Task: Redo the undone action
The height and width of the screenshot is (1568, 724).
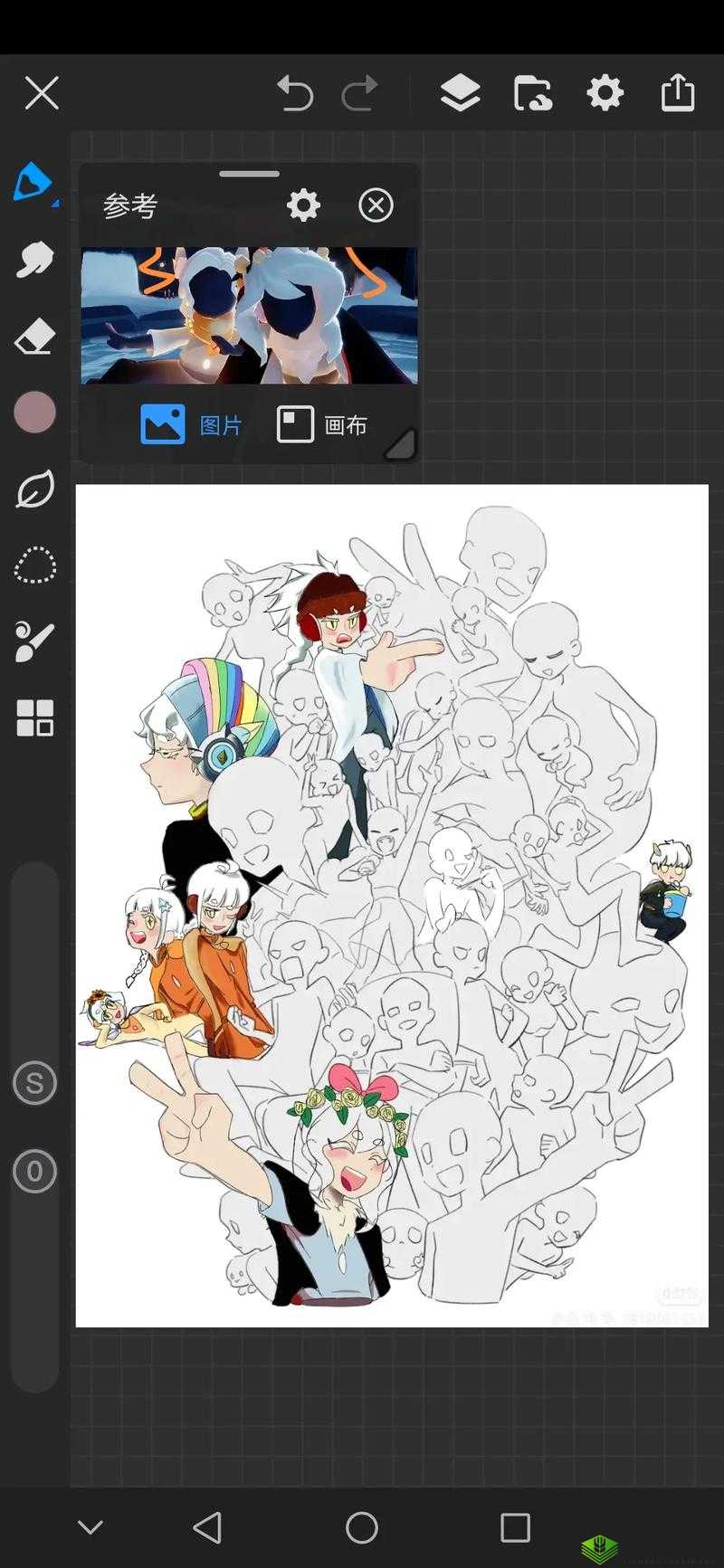Action: [360, 93]
